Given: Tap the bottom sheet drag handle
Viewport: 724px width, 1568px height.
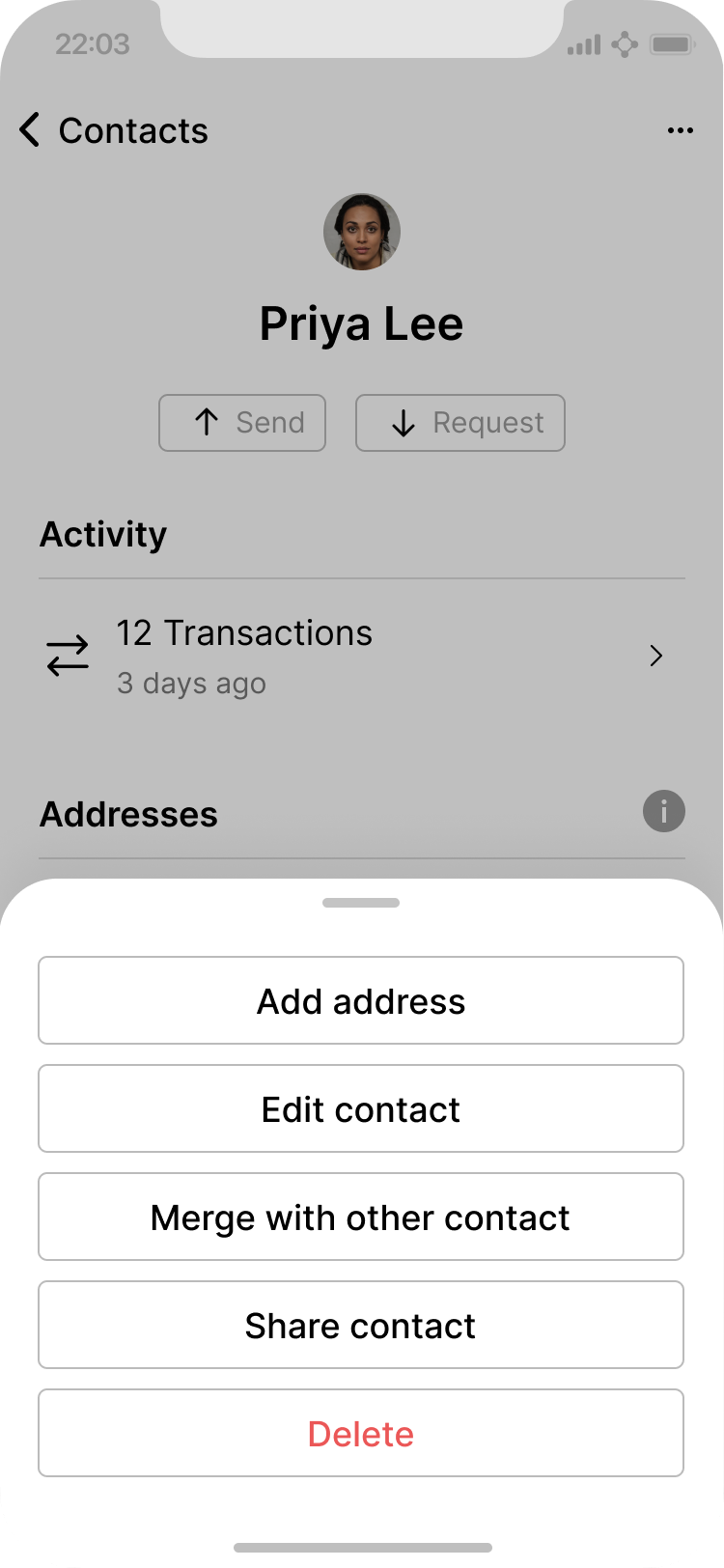Looking at the screenshot, I should click(361, 903).
